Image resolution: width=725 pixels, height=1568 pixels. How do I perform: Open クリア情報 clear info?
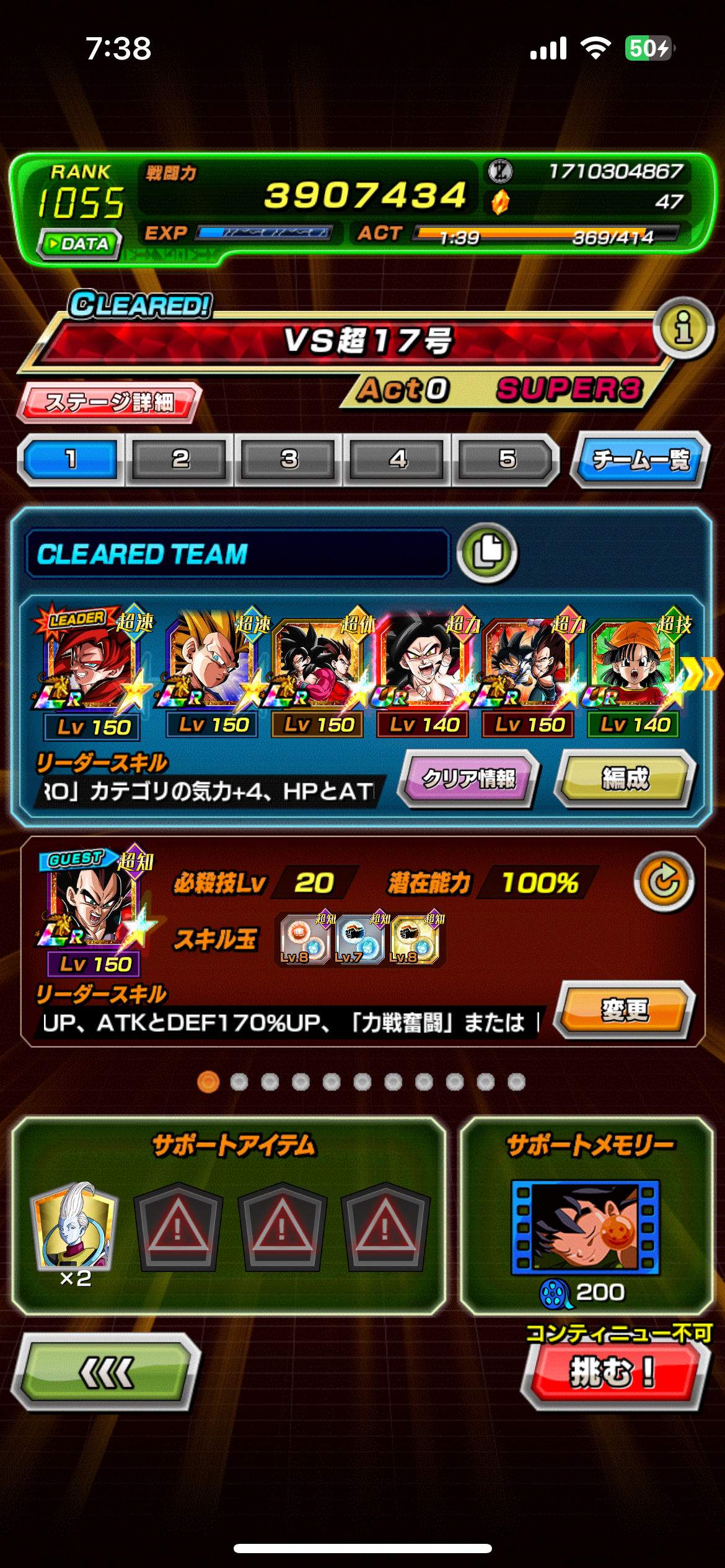[x=468, y=778]
